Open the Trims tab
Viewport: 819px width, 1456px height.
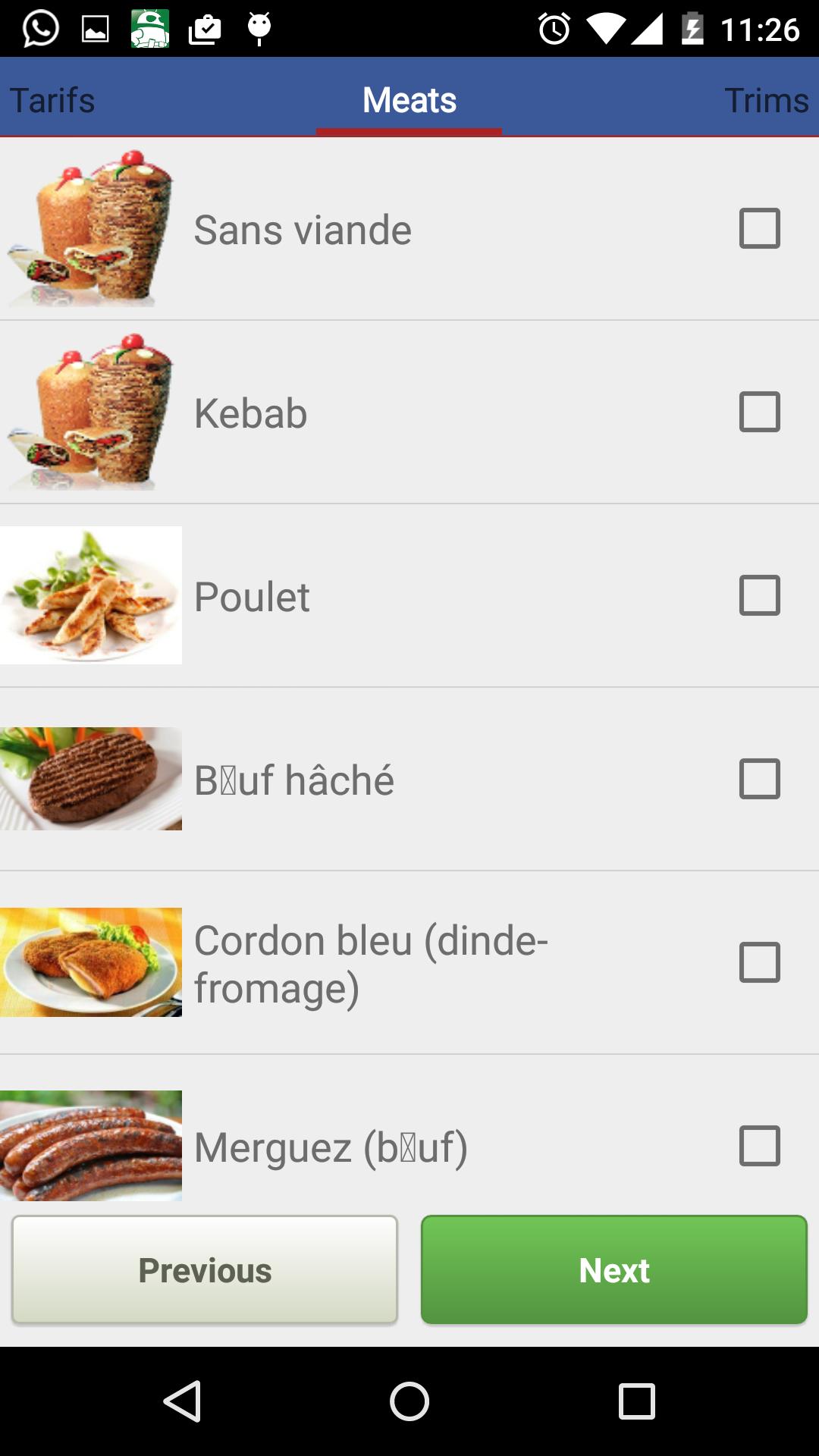pyautogui.click(x=768, y=99)
